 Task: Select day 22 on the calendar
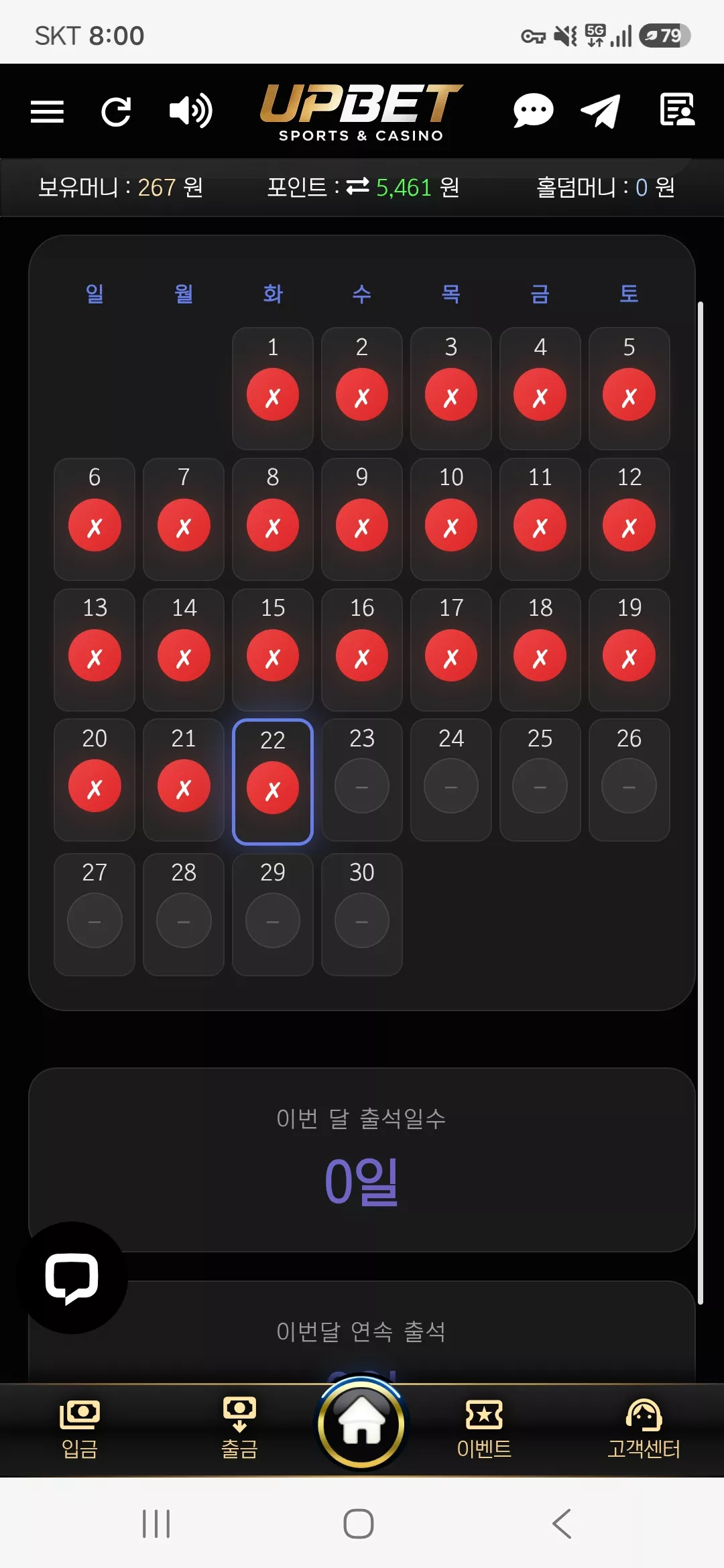coord(273,781)
